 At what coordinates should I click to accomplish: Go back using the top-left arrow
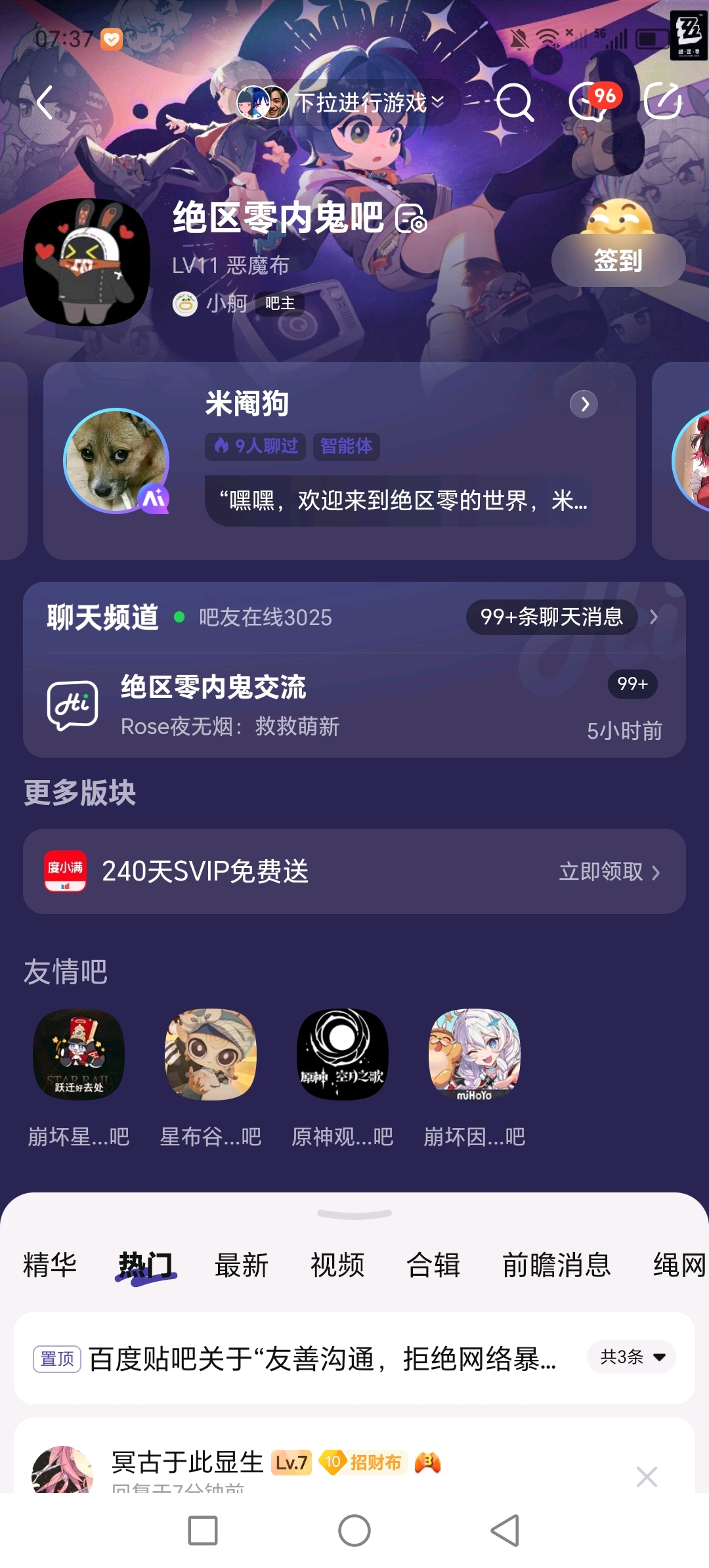pos(45,102)
